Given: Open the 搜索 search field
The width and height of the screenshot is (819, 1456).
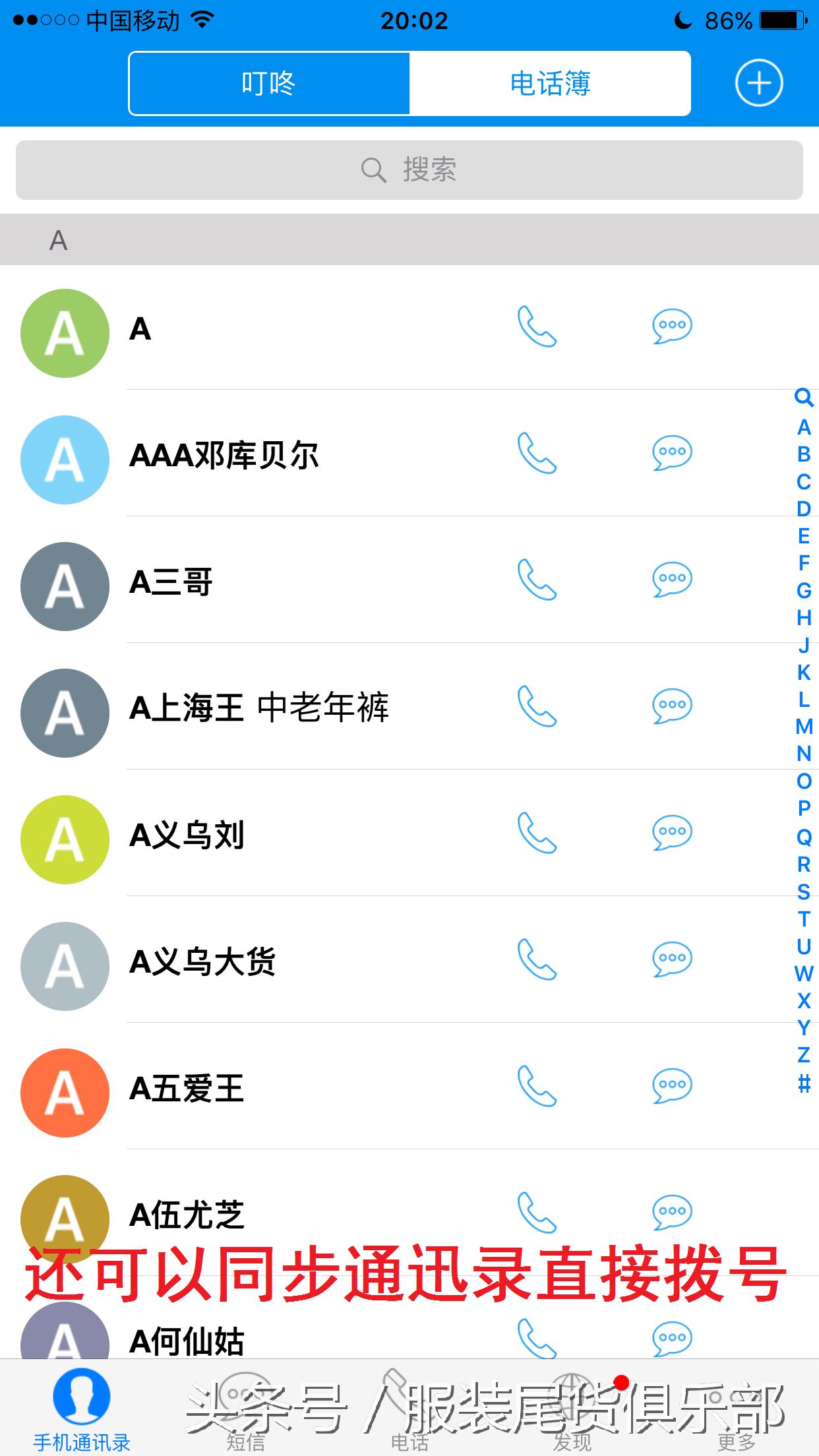Looking at the screenshot, I should click(409, 170).
